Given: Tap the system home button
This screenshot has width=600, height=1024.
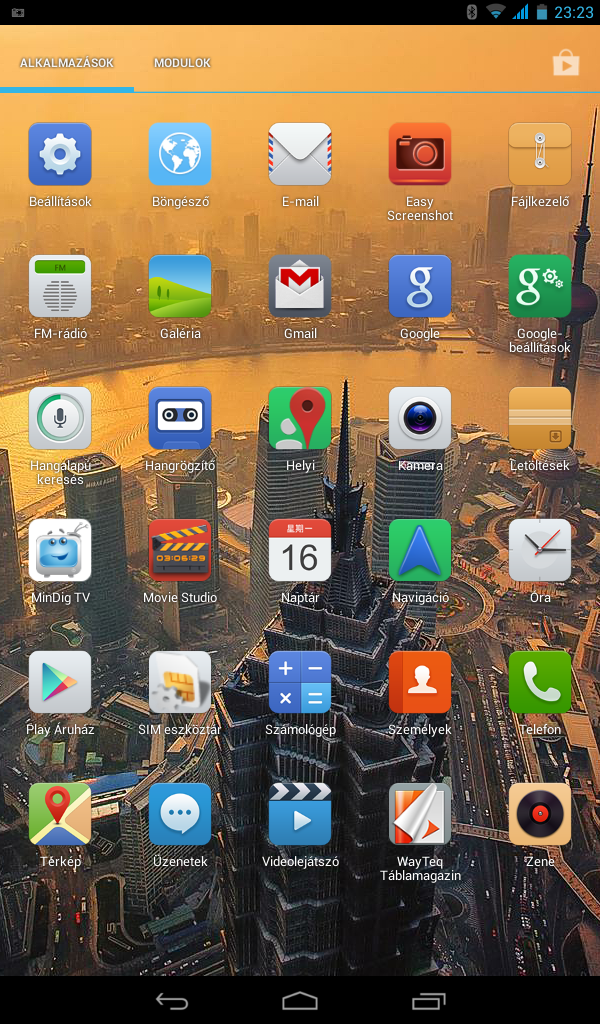Looking at the screenshot, I should [x=300, y=1001].
